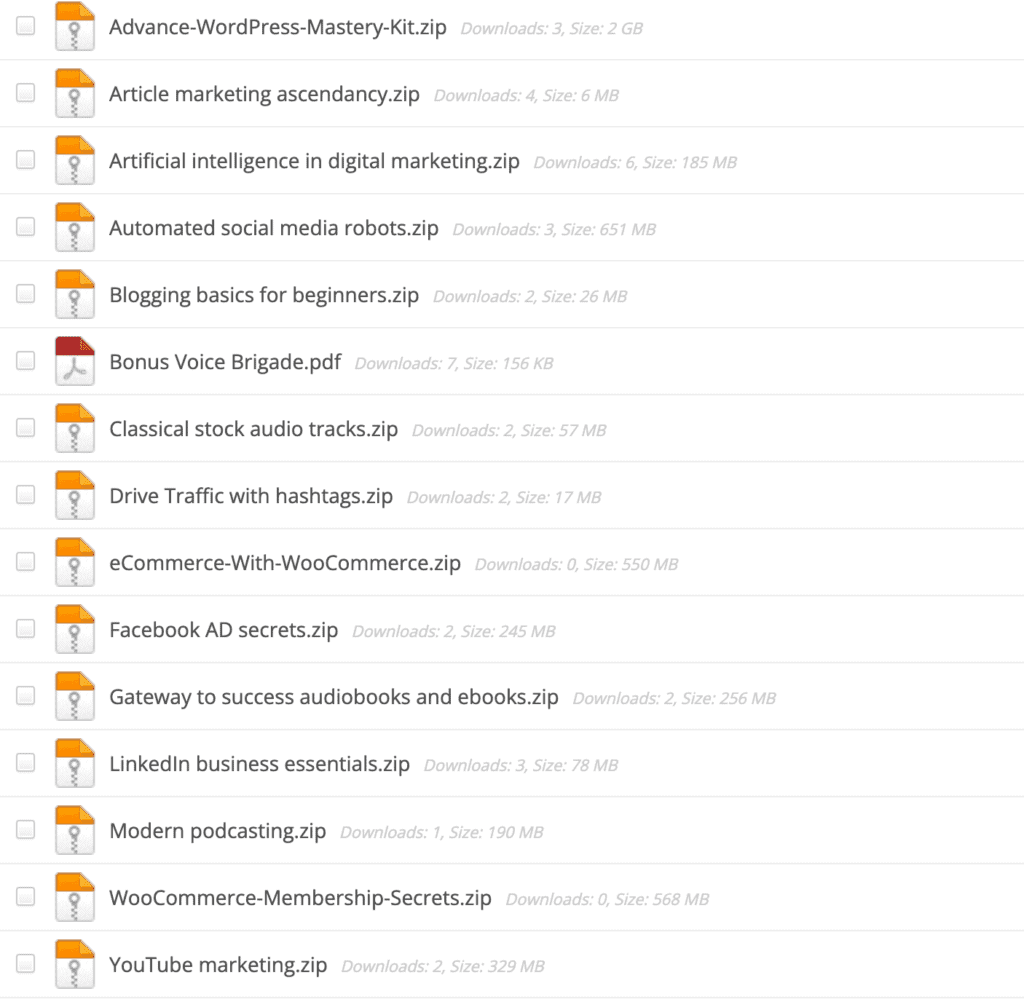
Task: Tick the LinkedIn business essentials.zip checkbox
Action: (x=25, y=762)
